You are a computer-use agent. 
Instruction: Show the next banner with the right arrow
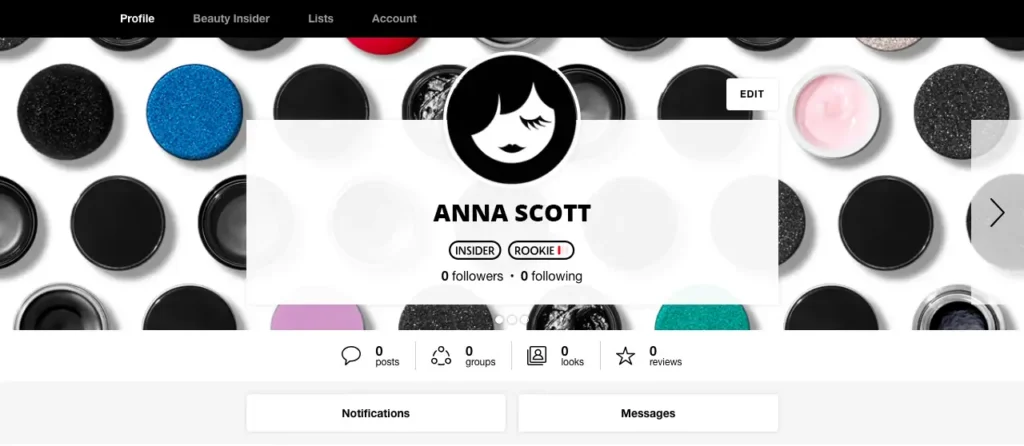pos(996,212)
